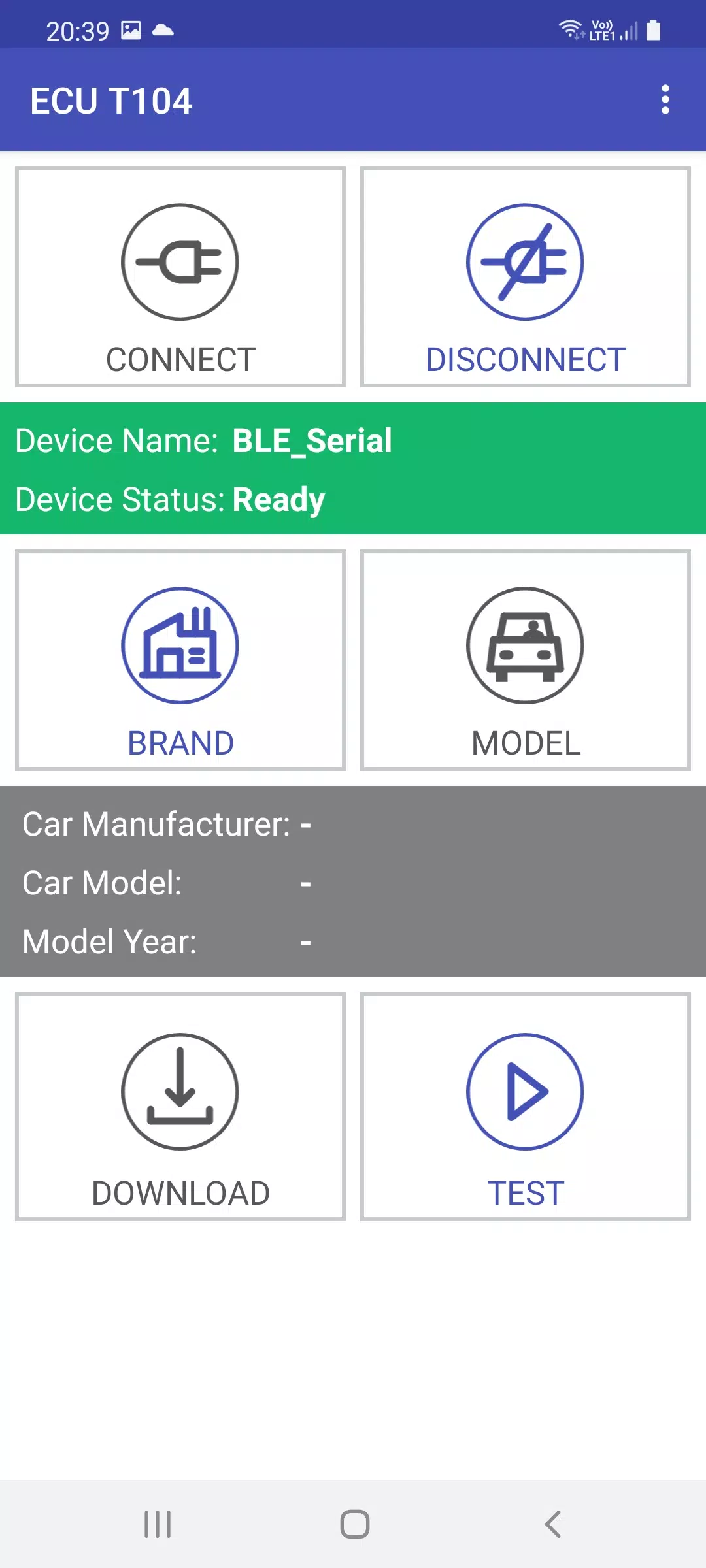Open recent apps
Screen dimensions: 706x1568
point(158,1524)
